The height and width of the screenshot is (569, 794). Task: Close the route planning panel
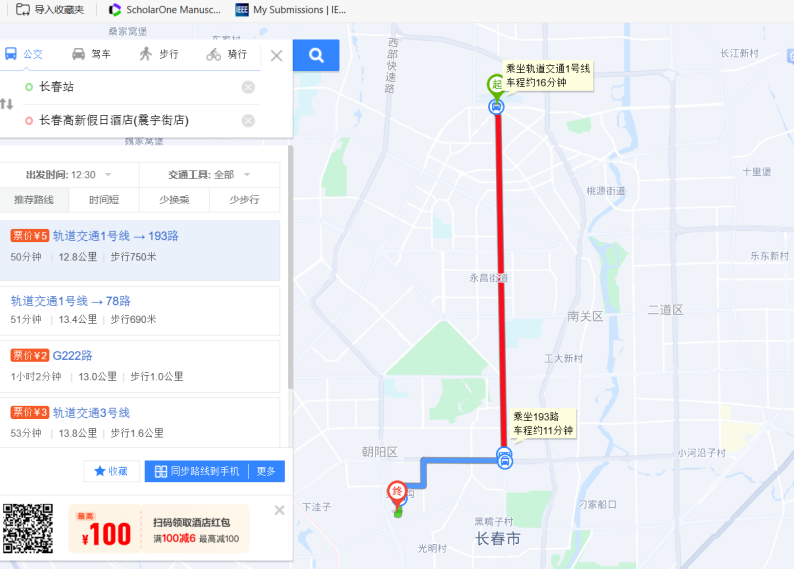pos(277,56)
